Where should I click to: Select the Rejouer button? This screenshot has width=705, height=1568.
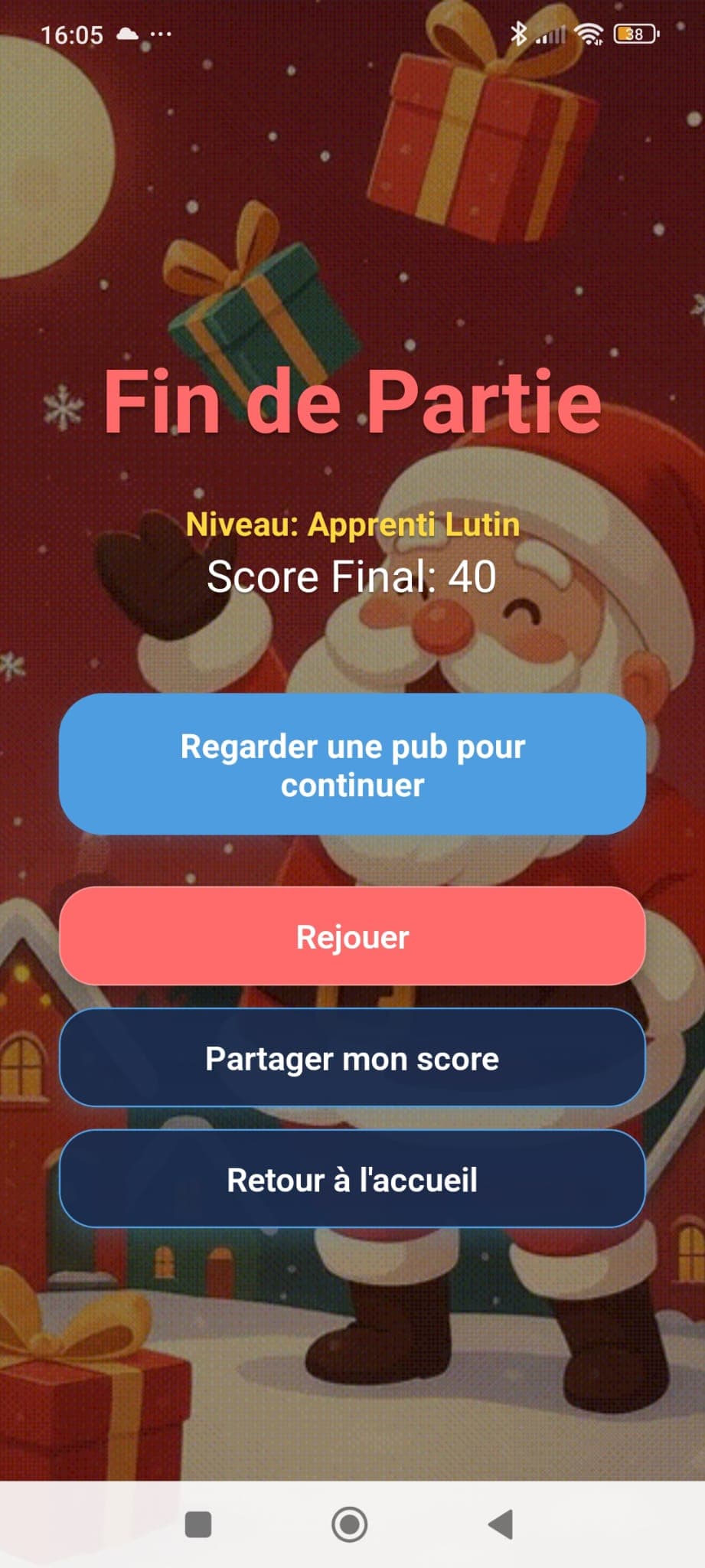pos(352,936)
